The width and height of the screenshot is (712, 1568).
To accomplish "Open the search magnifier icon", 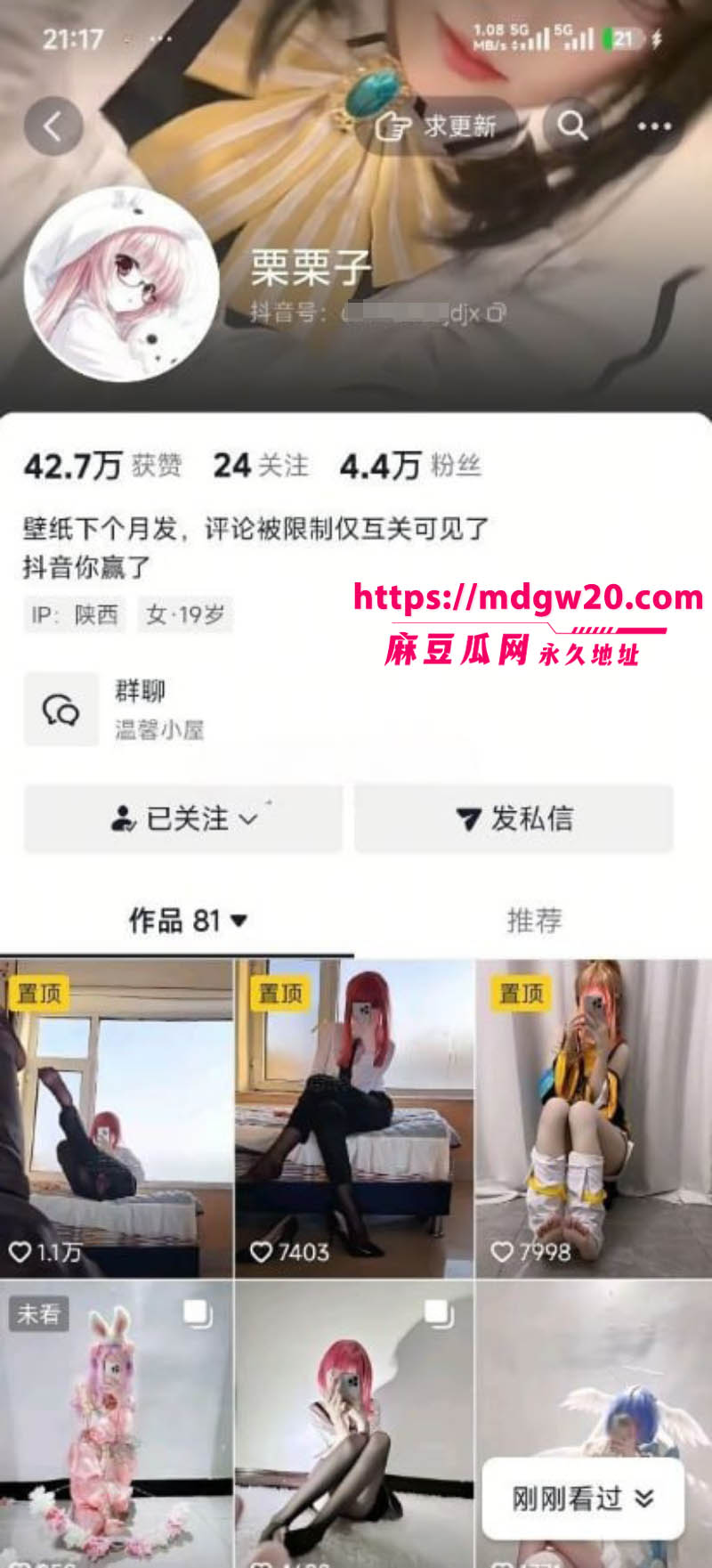I will click(572, 126).
